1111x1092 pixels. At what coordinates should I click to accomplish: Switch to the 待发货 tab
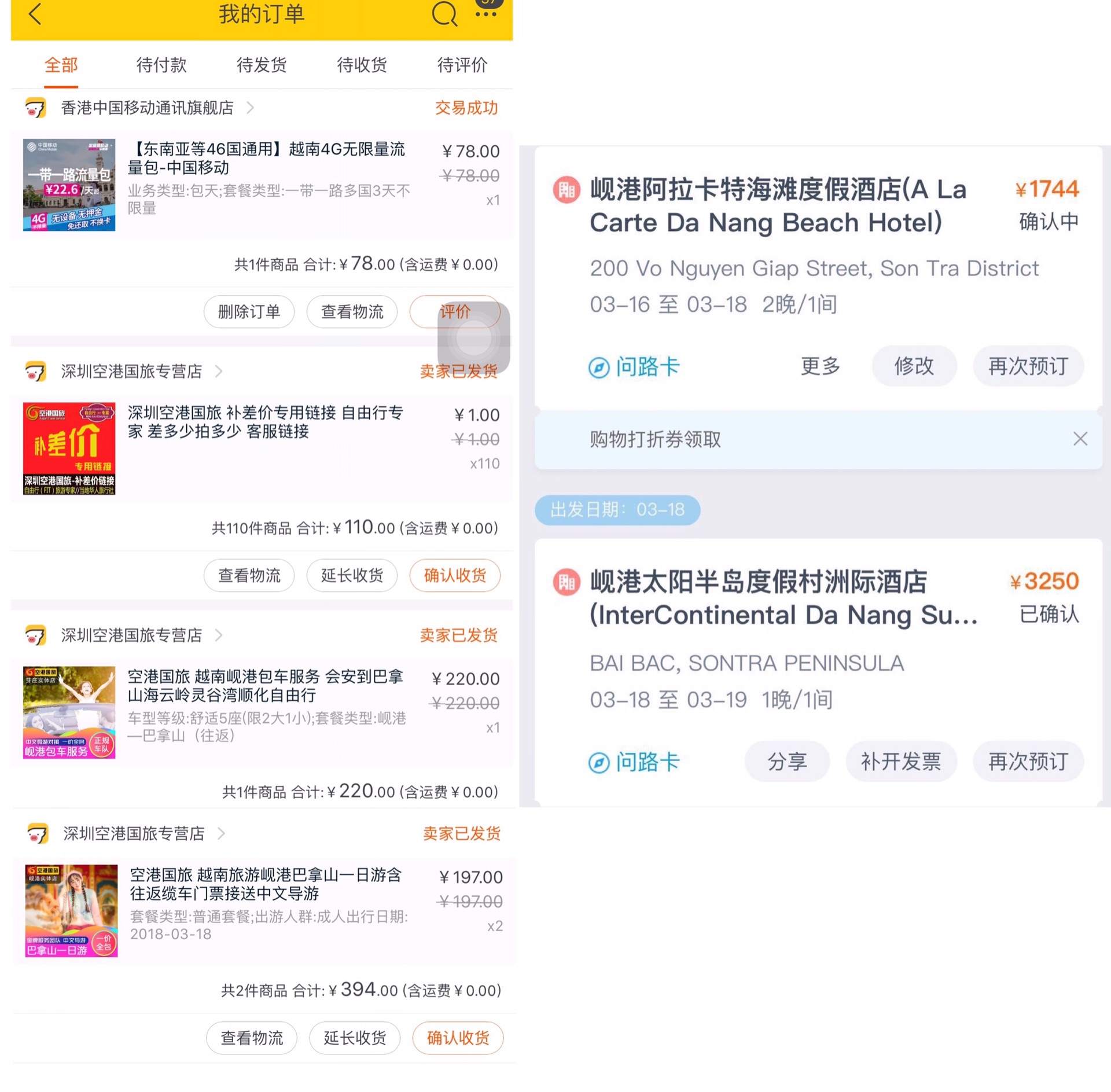click(x=262, y=65)
